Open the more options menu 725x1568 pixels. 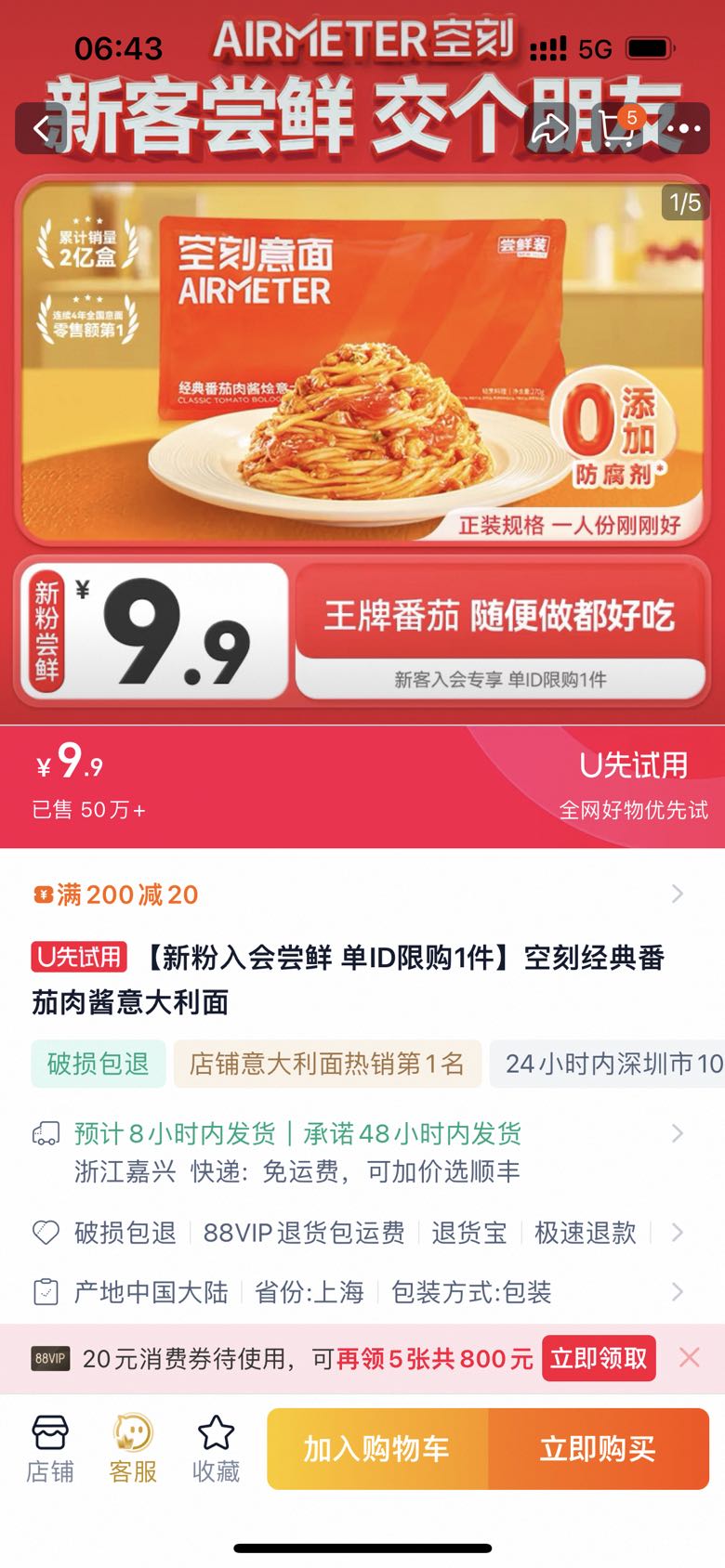684,128
